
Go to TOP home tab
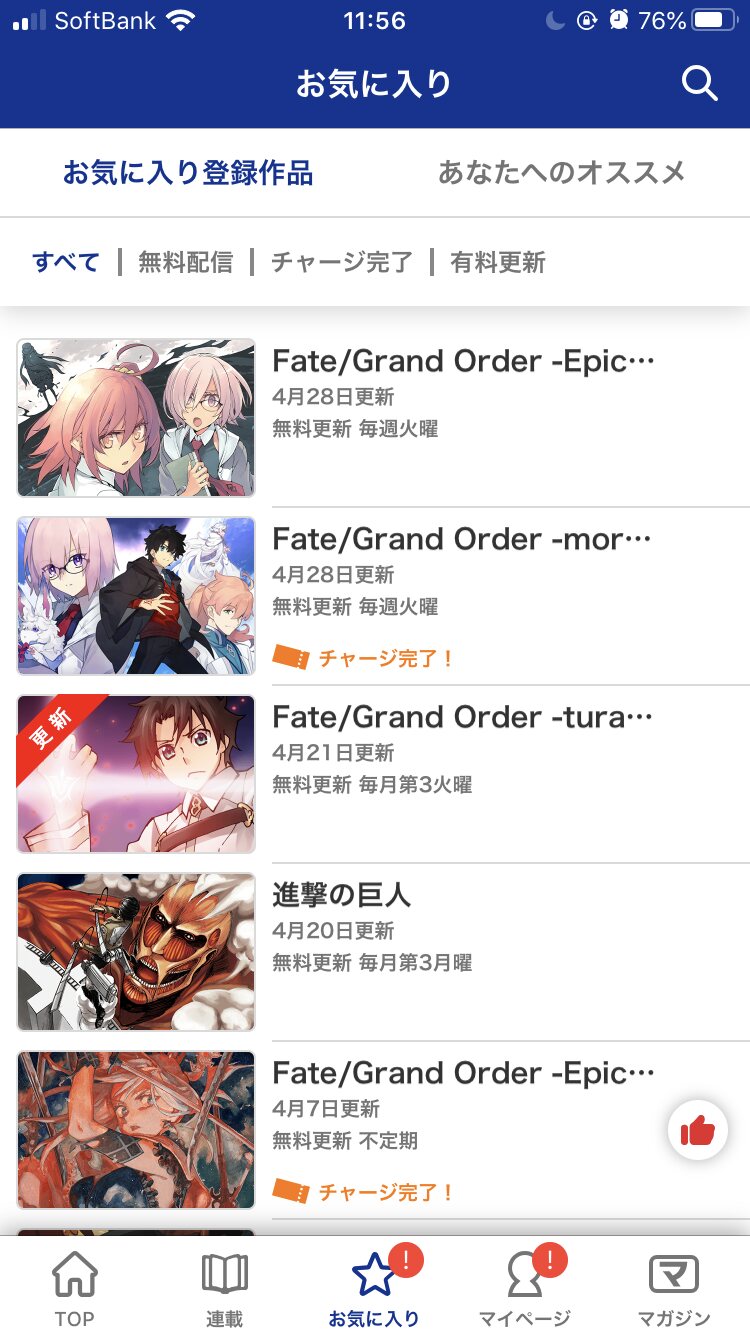[74, 1290]
